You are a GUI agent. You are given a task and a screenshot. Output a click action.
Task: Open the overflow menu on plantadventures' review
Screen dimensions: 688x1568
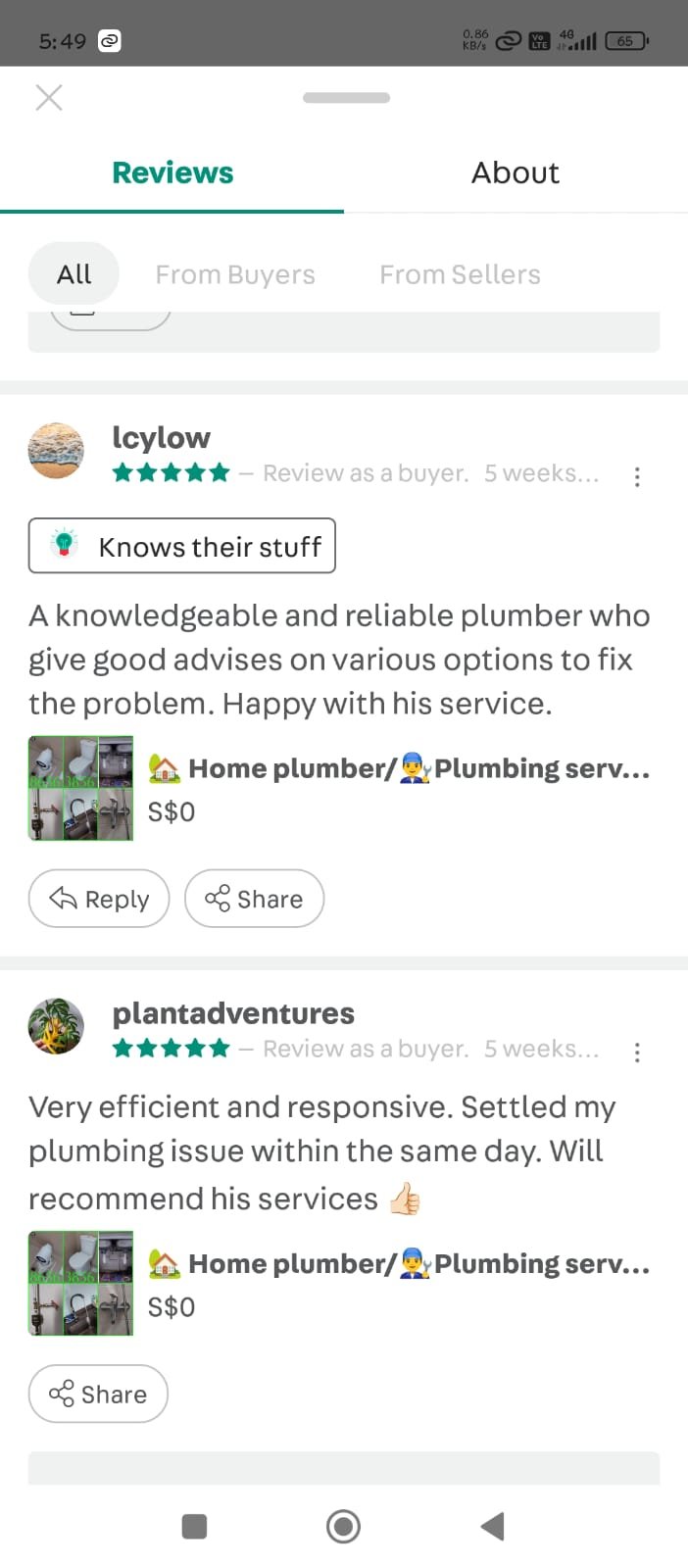click(637, 1053)
